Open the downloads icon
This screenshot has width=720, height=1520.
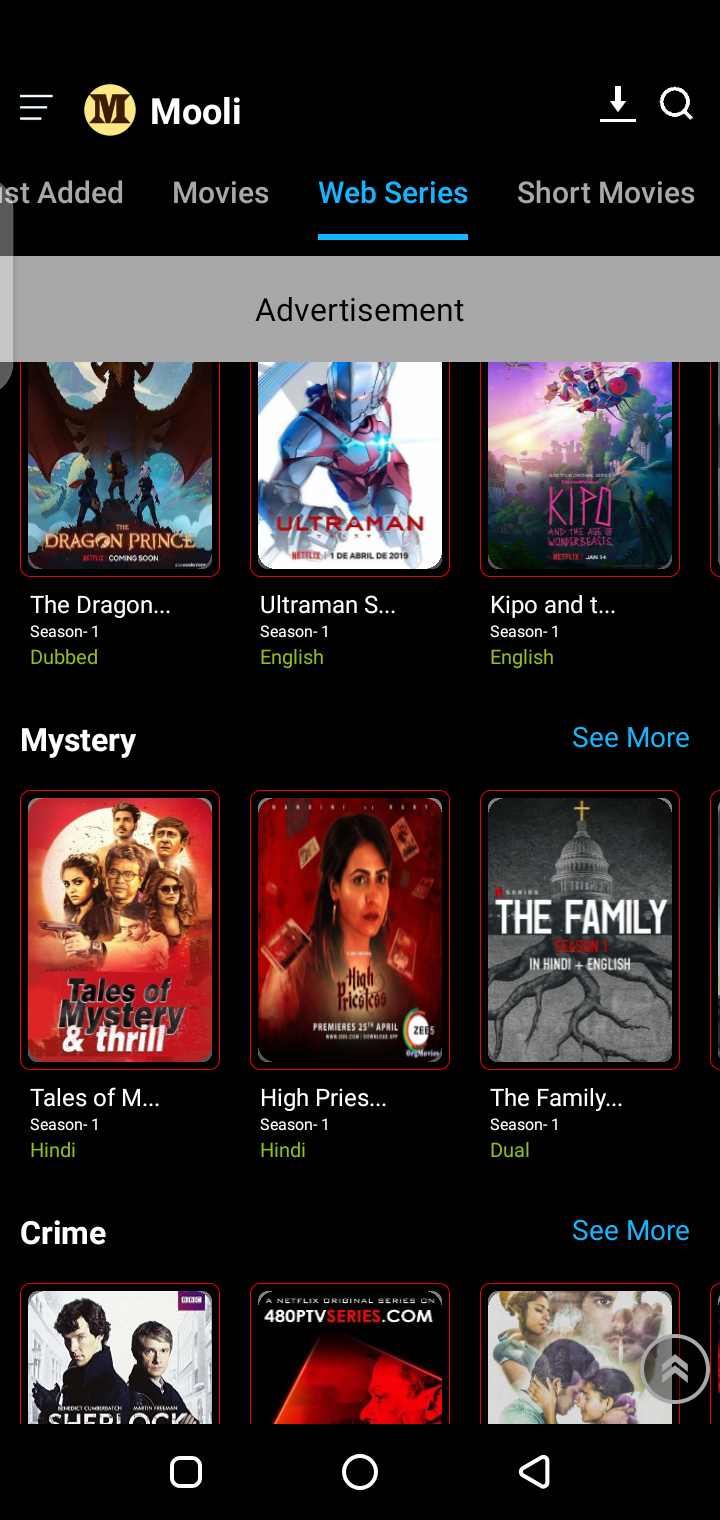(x=618, y=105)
